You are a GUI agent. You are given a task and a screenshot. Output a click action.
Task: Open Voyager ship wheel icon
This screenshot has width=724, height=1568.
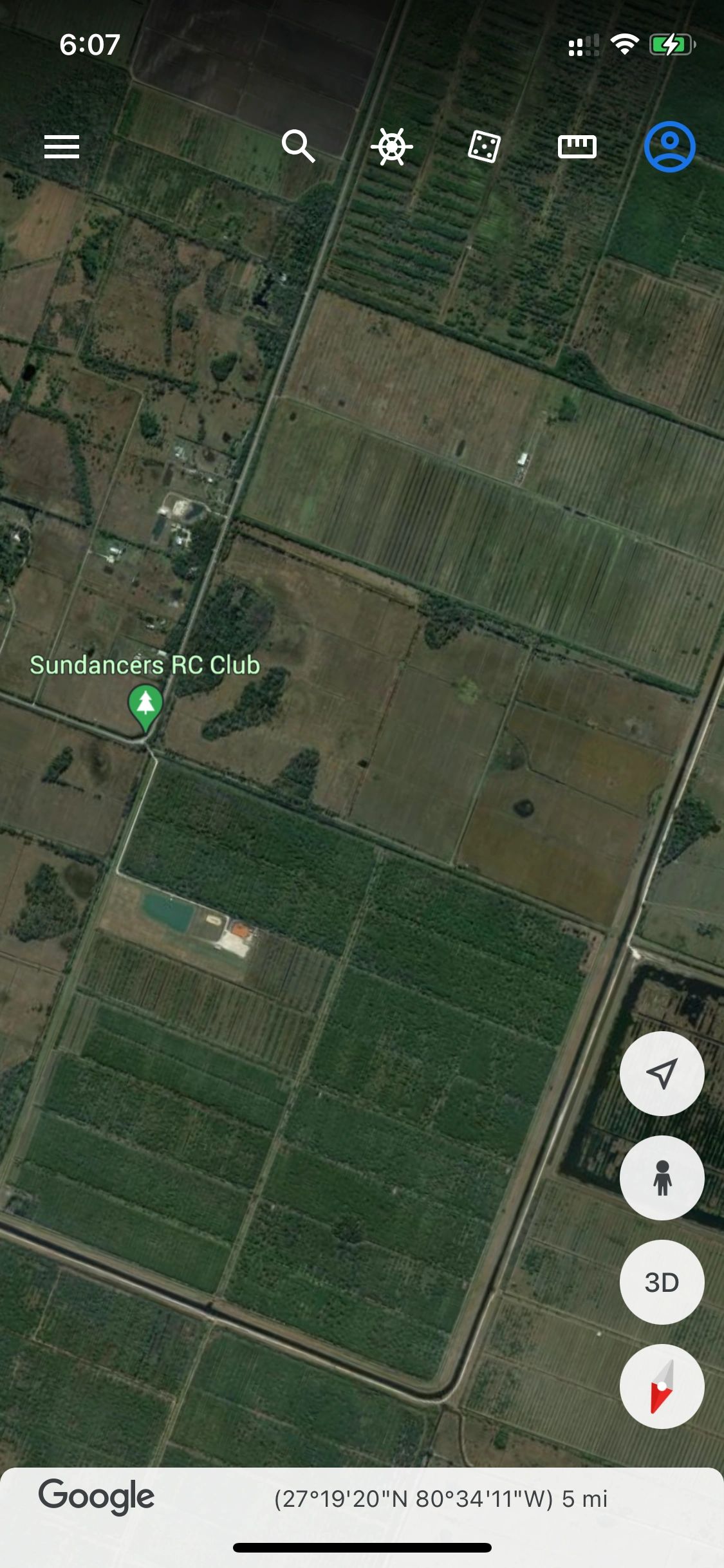[x=391, y=147]
